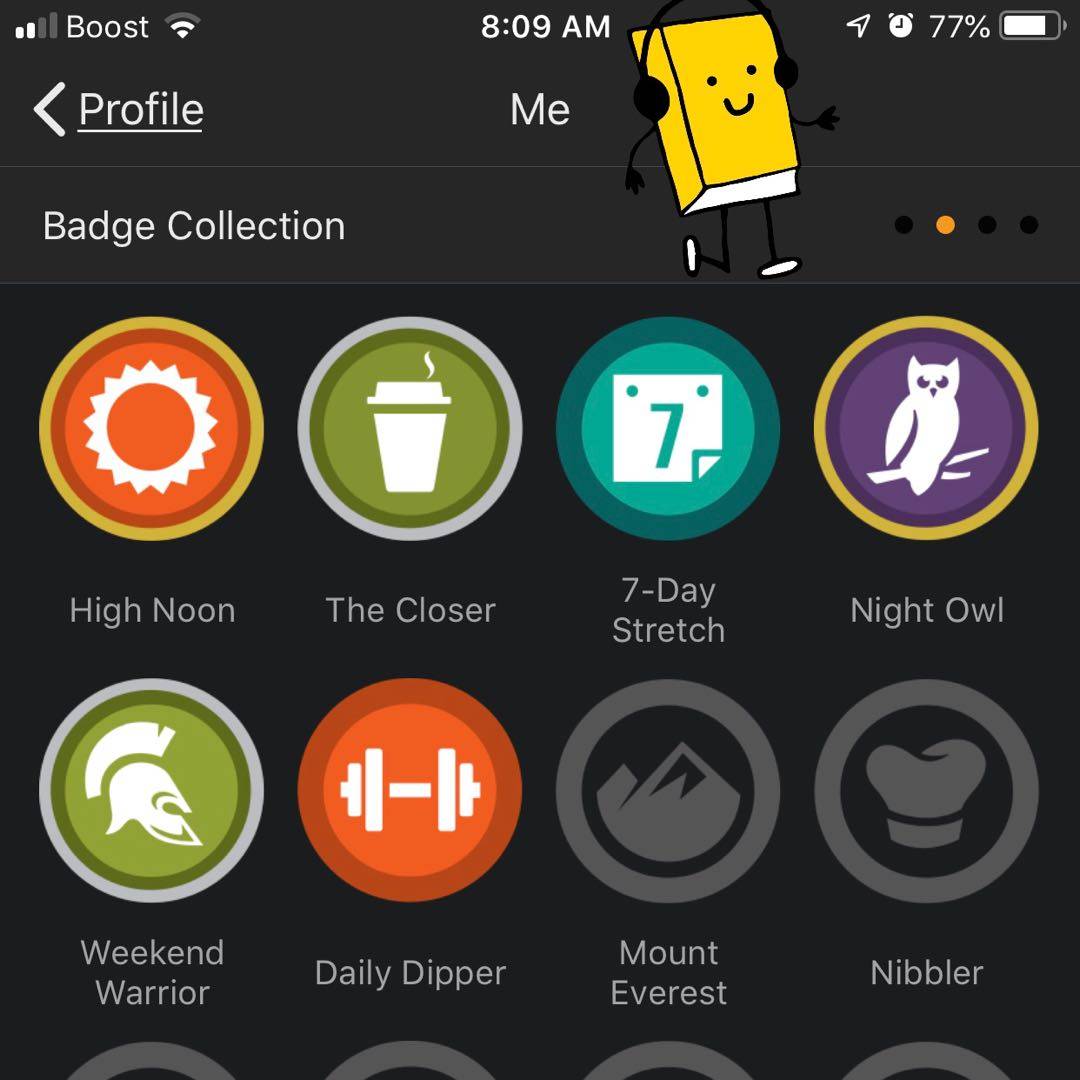Open the locked Mount Everest badge
This screenshot has width=1080, height=1080.
coord(668,790)
